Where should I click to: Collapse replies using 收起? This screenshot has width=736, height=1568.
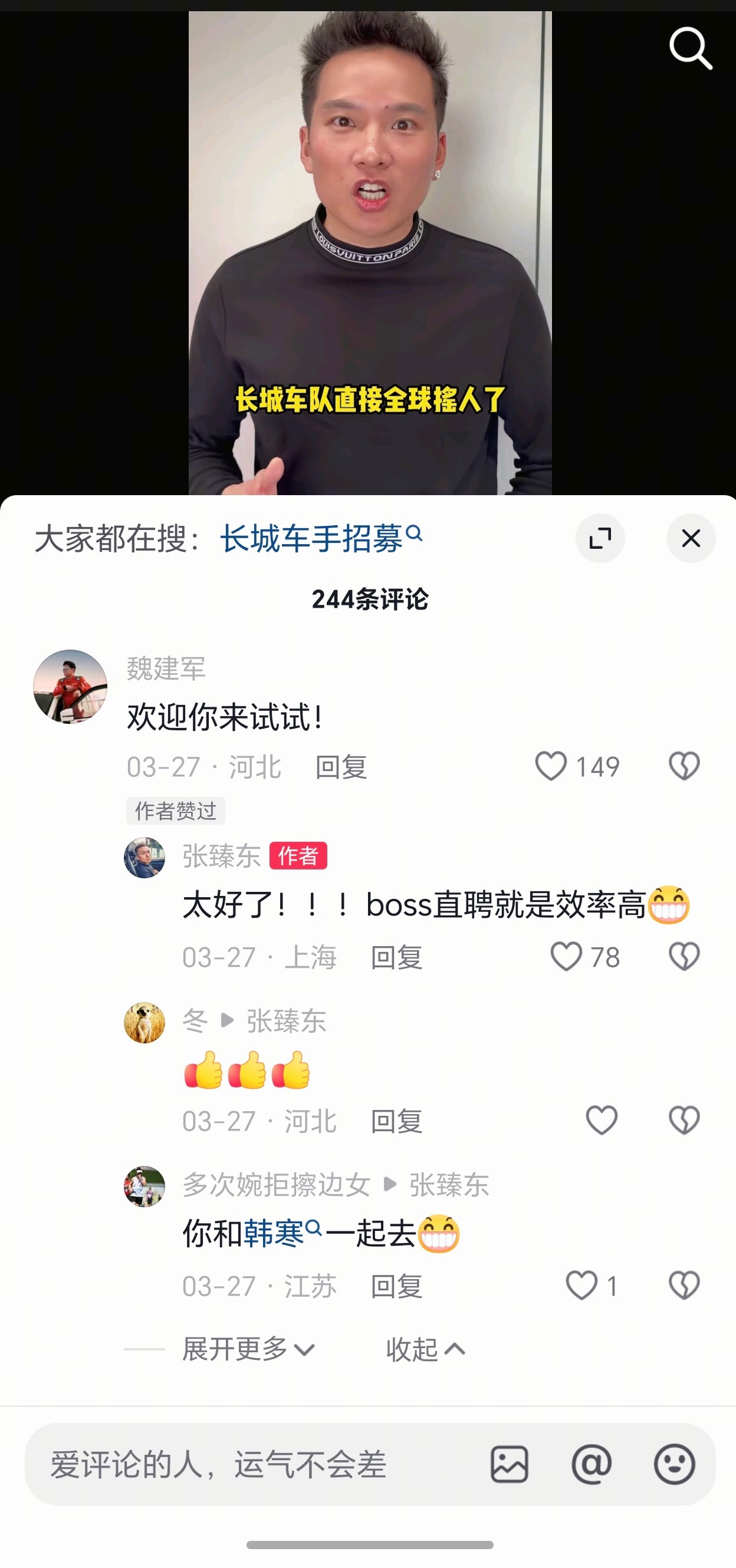point(426,1349)
